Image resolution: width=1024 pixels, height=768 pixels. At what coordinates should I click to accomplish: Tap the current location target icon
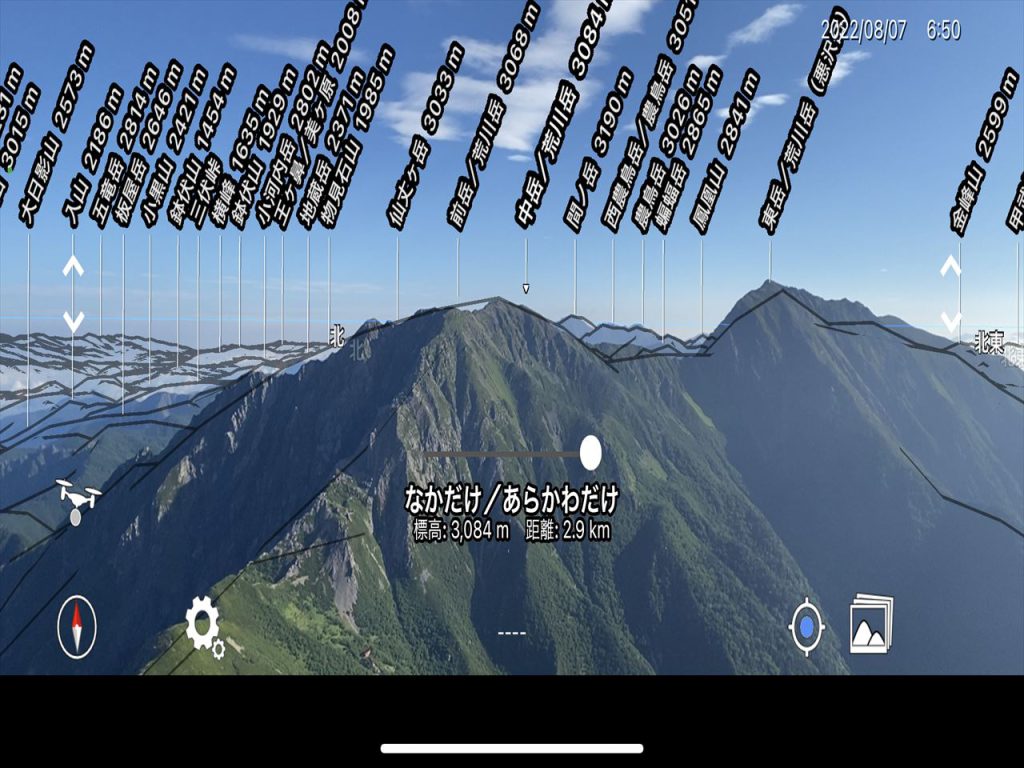(806, 627)
